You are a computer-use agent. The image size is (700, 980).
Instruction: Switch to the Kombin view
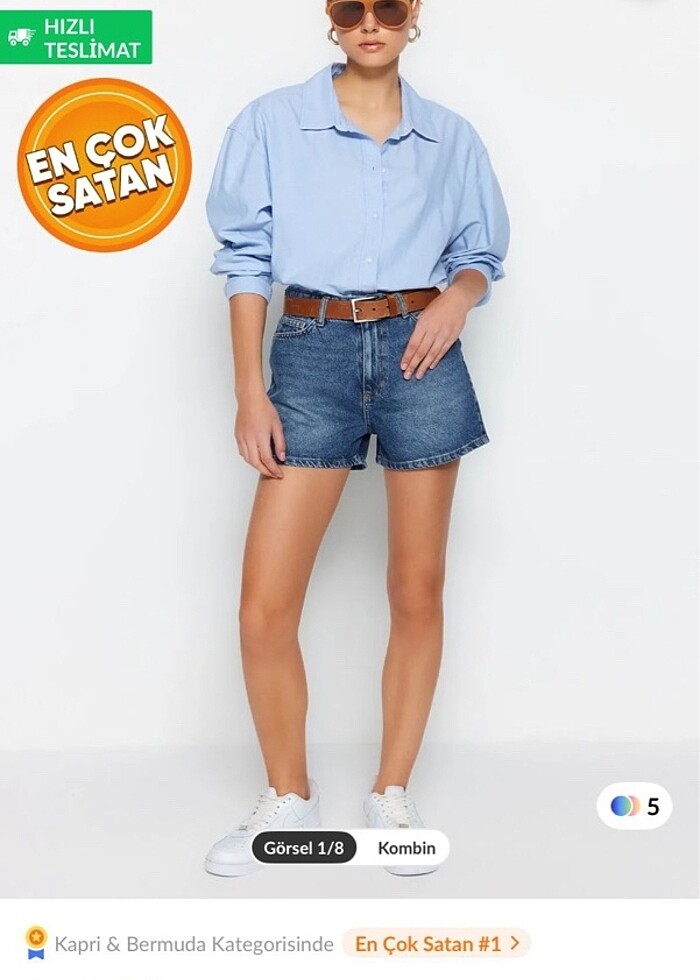pyautogui.click(x=407, y=848)
